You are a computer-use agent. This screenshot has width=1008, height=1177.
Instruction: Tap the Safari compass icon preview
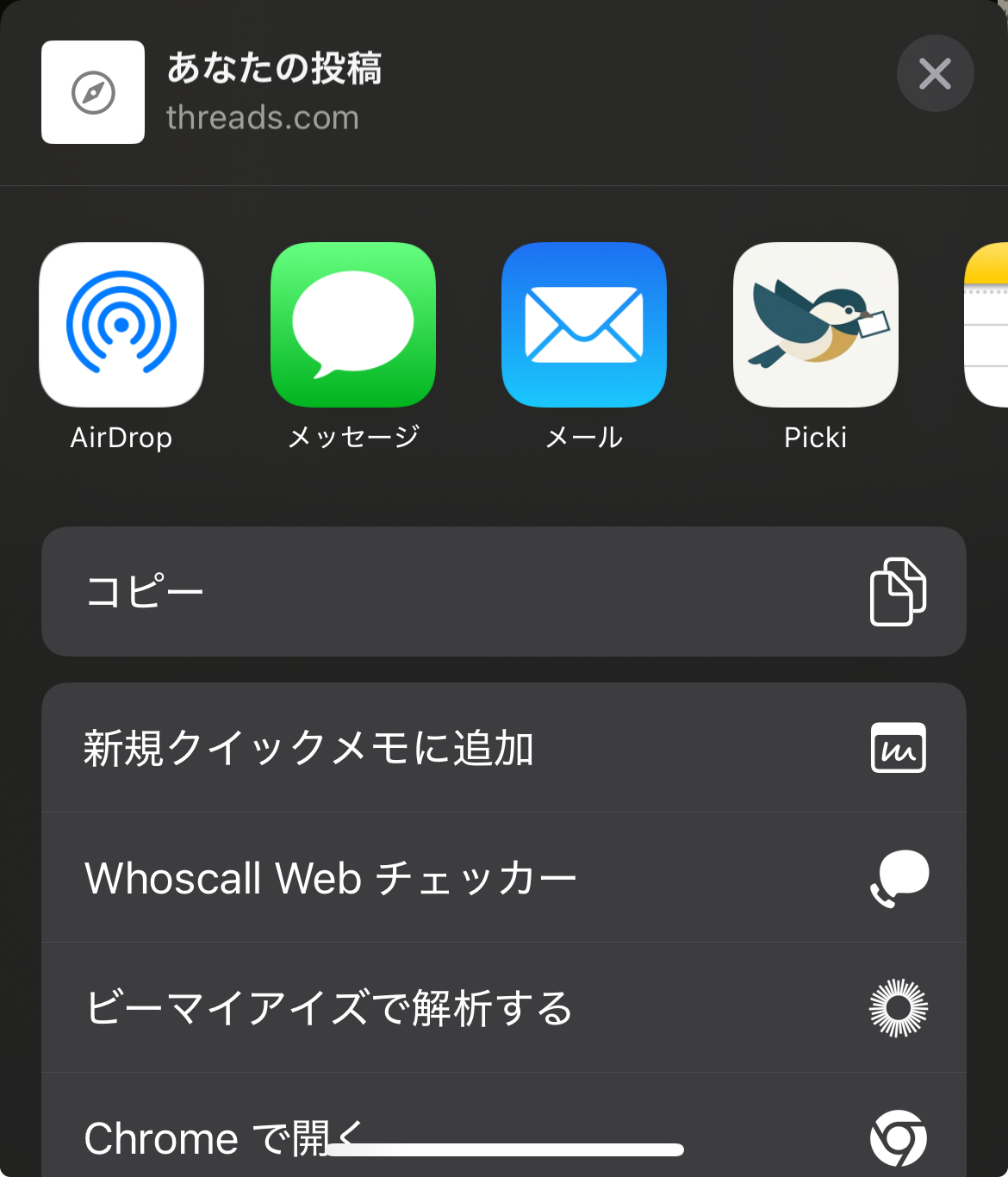[93, 92]
